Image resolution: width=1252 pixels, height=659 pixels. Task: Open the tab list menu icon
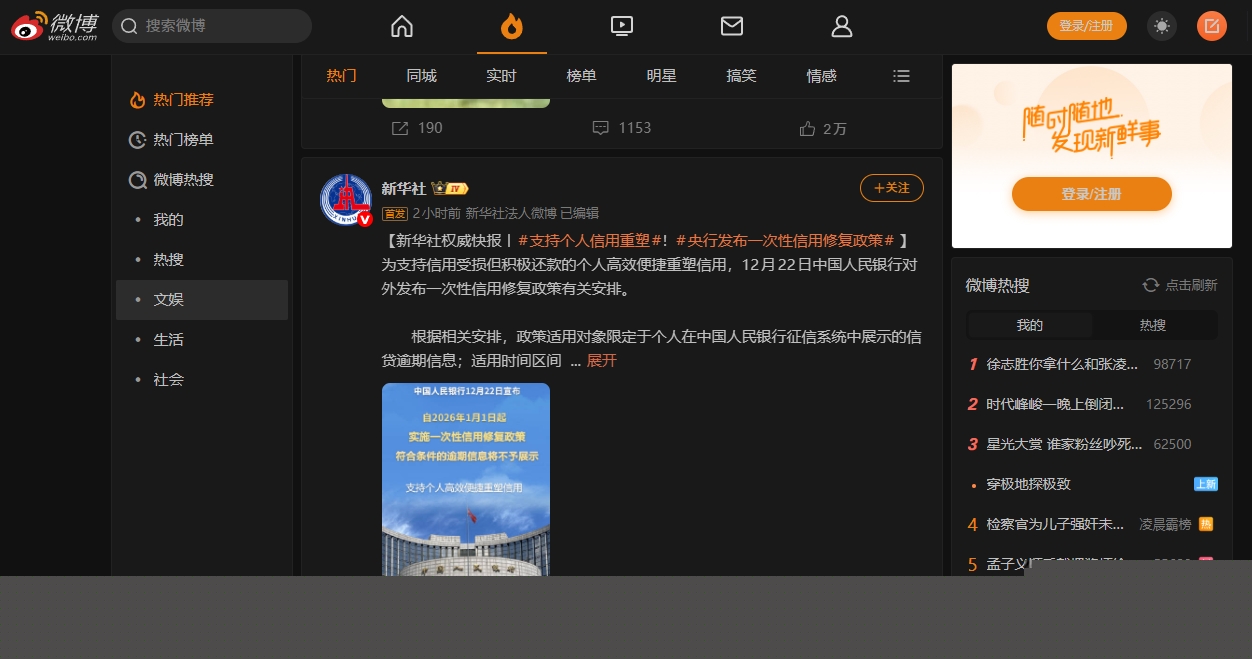901,76
